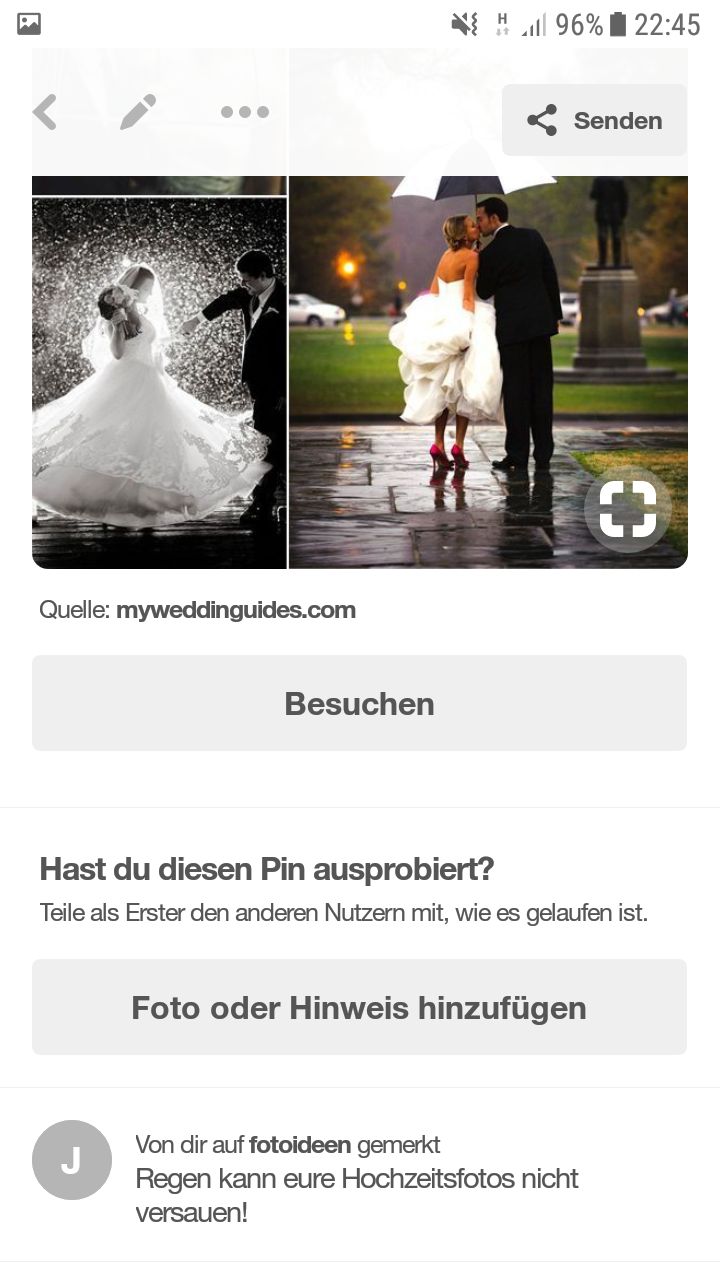Edit this pin with the pencil
This screenshot has width=720, height=1280.
pyautogui.click(x=138, y=112)
